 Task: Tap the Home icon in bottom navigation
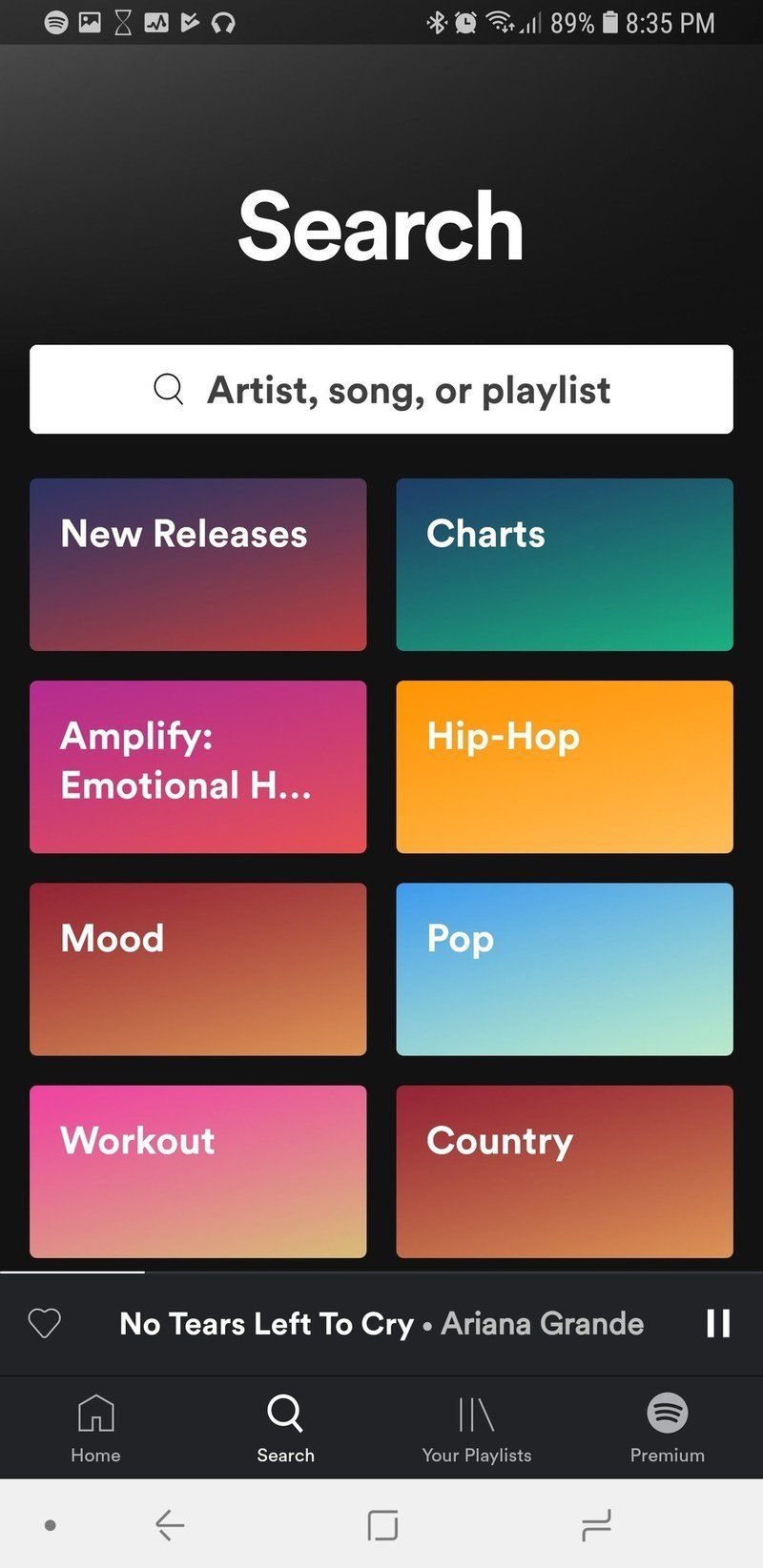pyautogui.click(x=94, y=1428)
